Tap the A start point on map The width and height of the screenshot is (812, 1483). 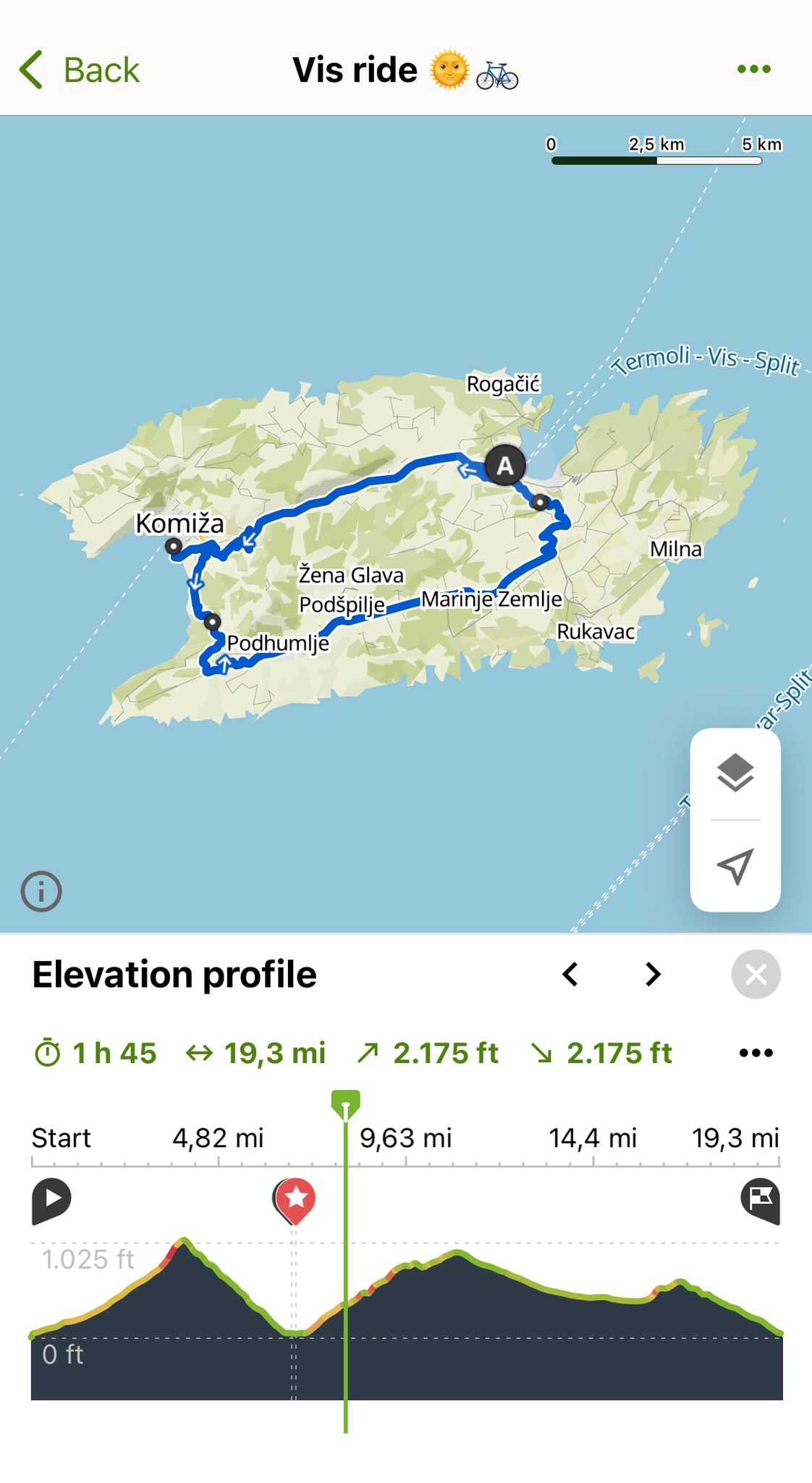505,466
